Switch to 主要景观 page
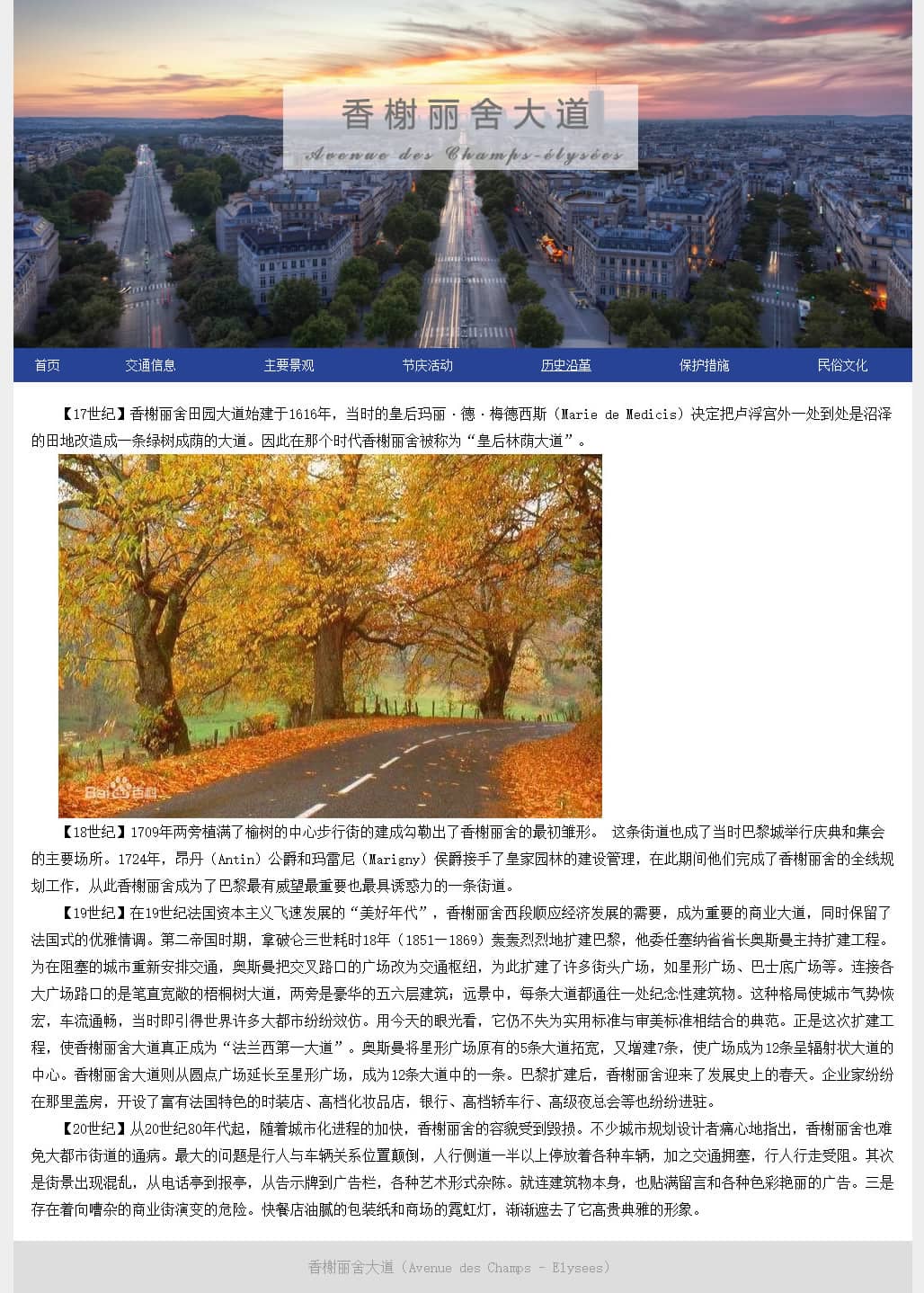 click(x=289, y=365)
